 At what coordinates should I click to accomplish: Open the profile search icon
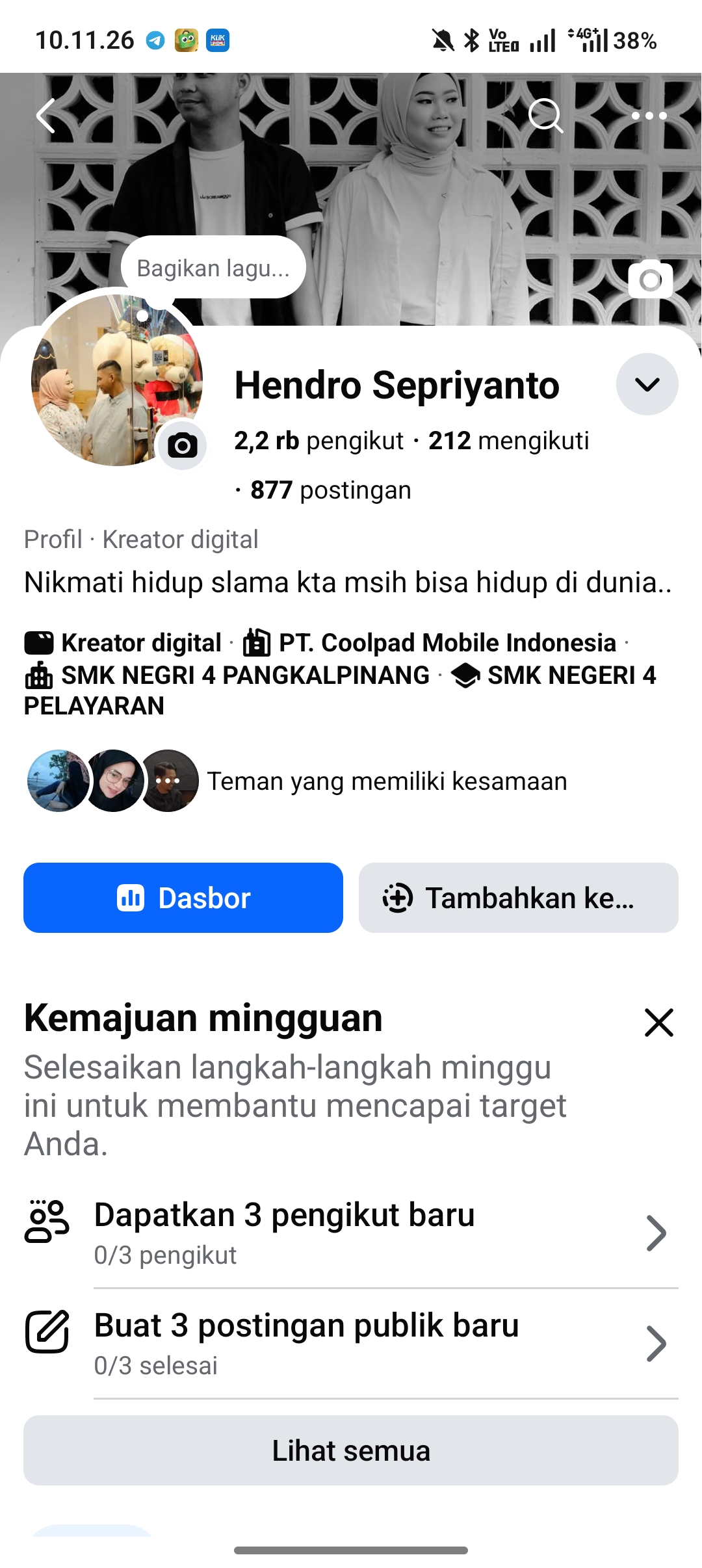coord(545,116)
